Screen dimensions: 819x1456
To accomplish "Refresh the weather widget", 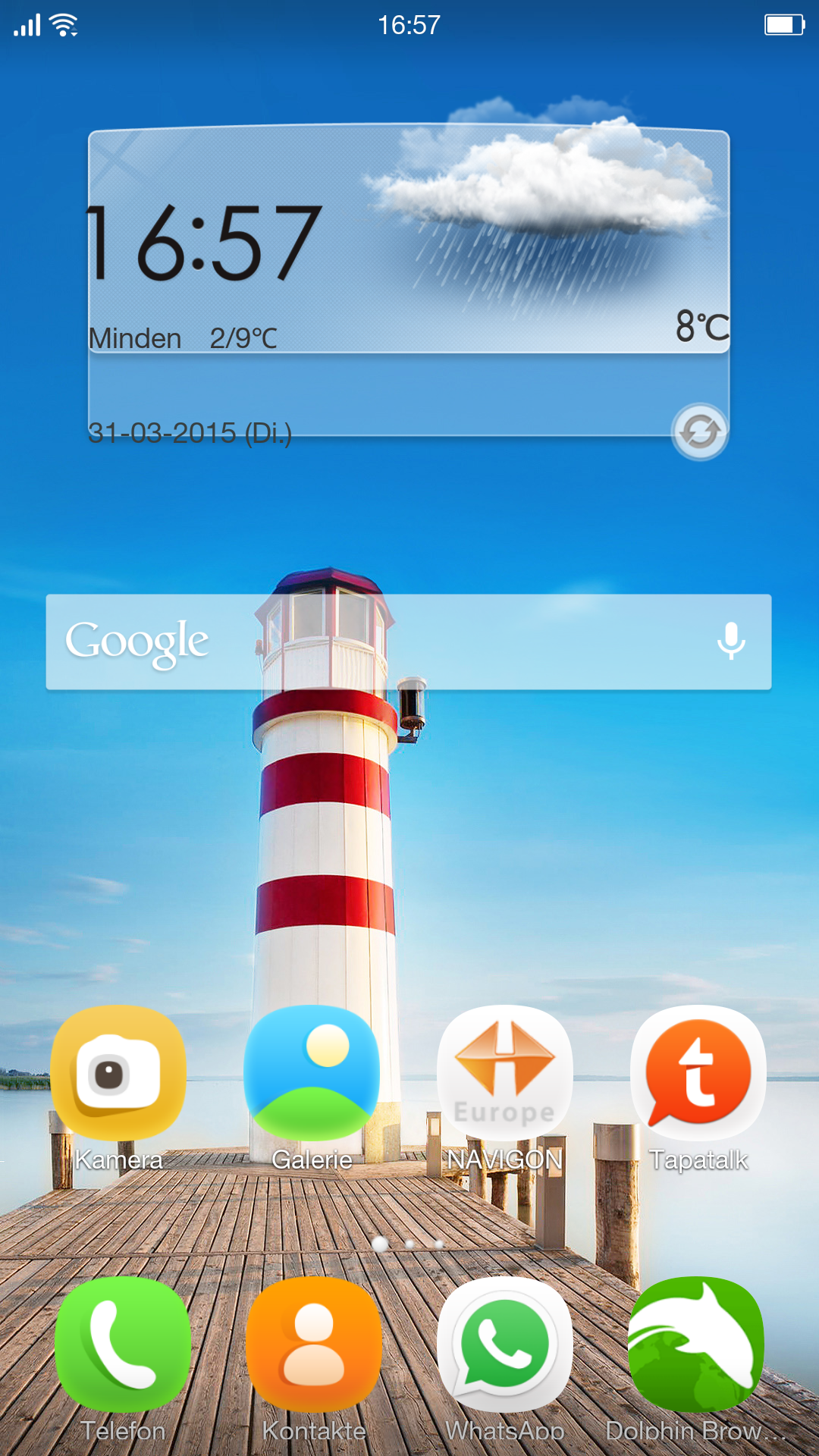I will [x=700, y=432].
